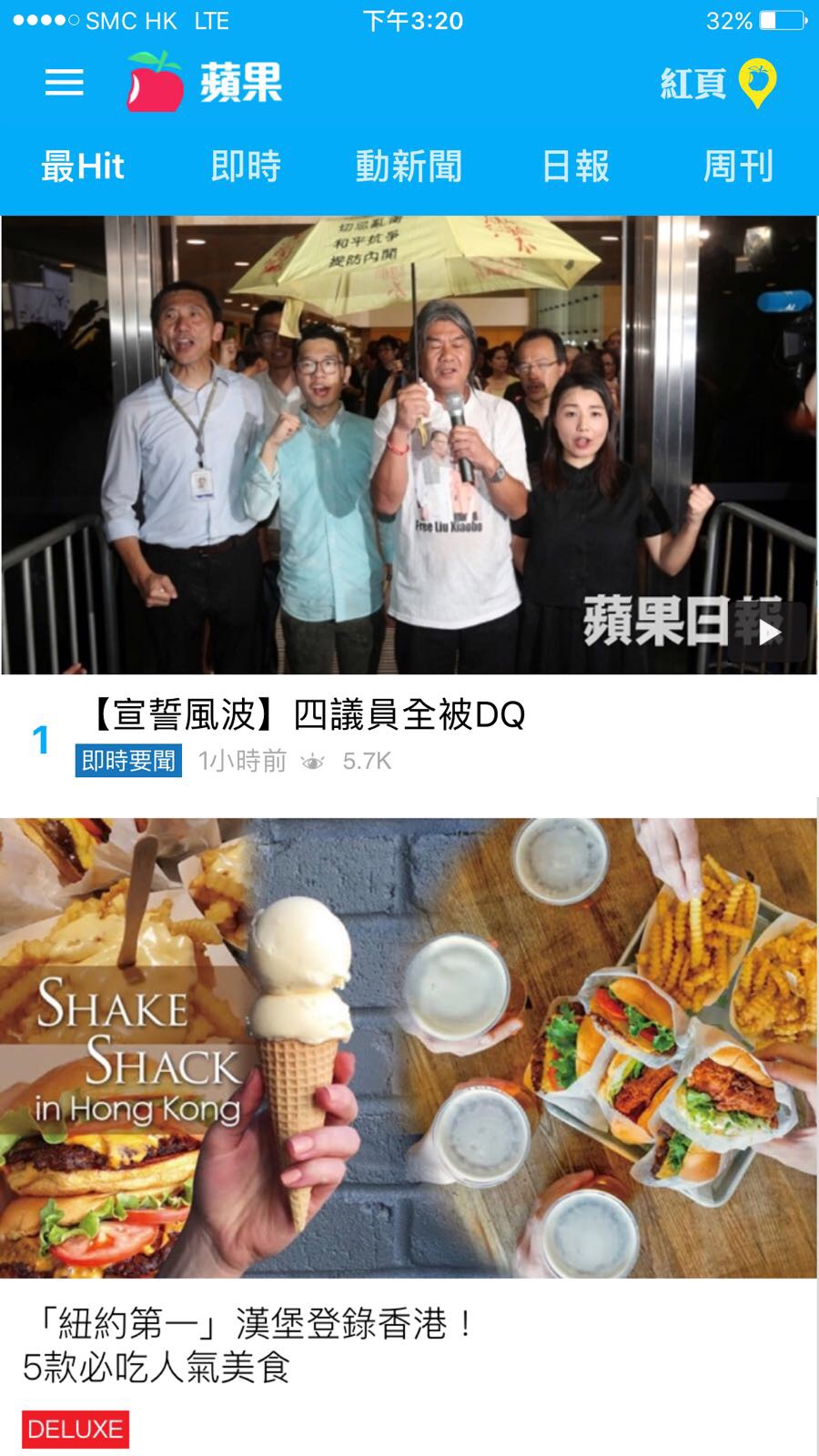Tap the 即時要聞 category label

[128, 761]
